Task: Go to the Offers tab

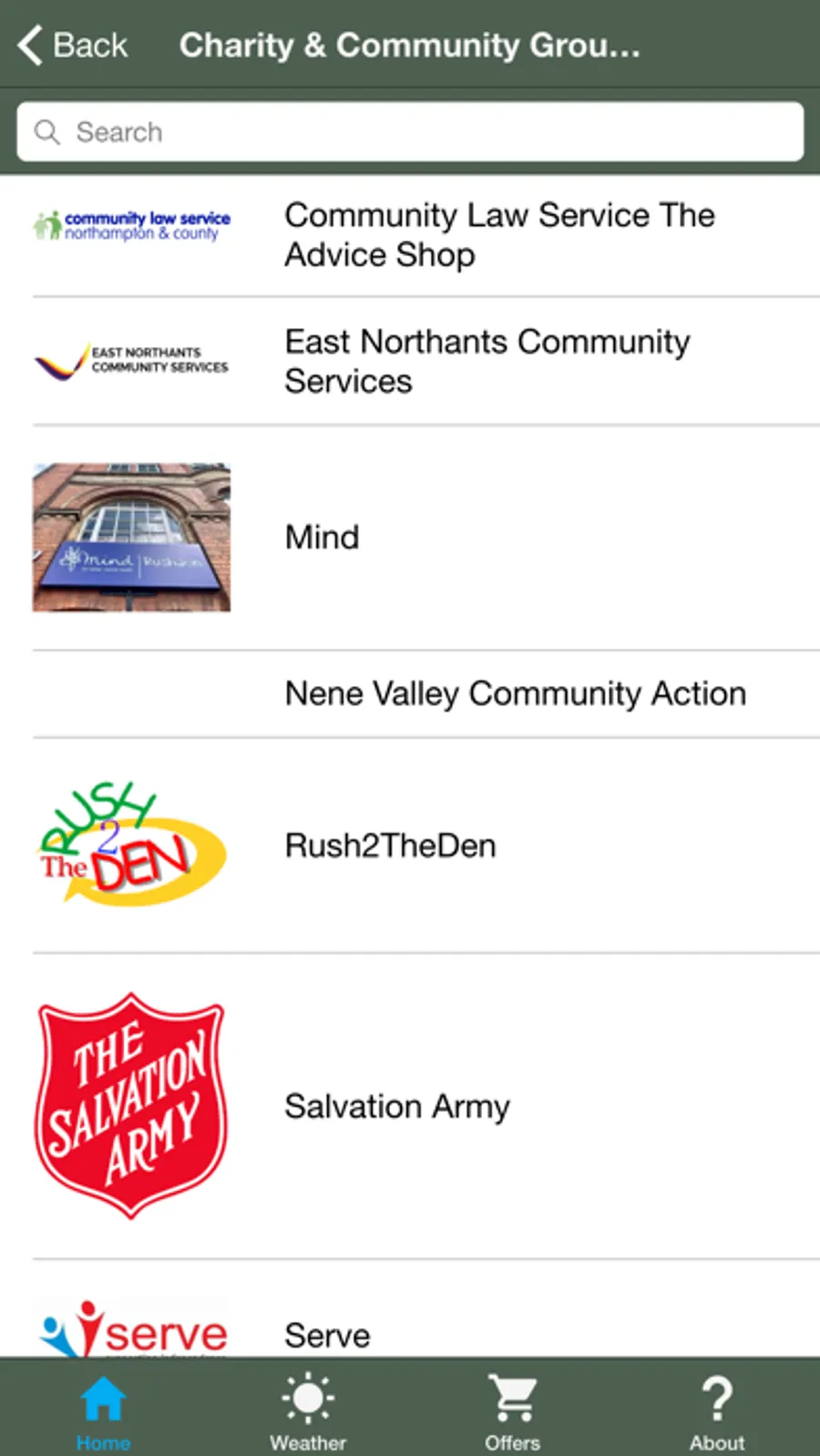Action: (x=512, y=1410)
